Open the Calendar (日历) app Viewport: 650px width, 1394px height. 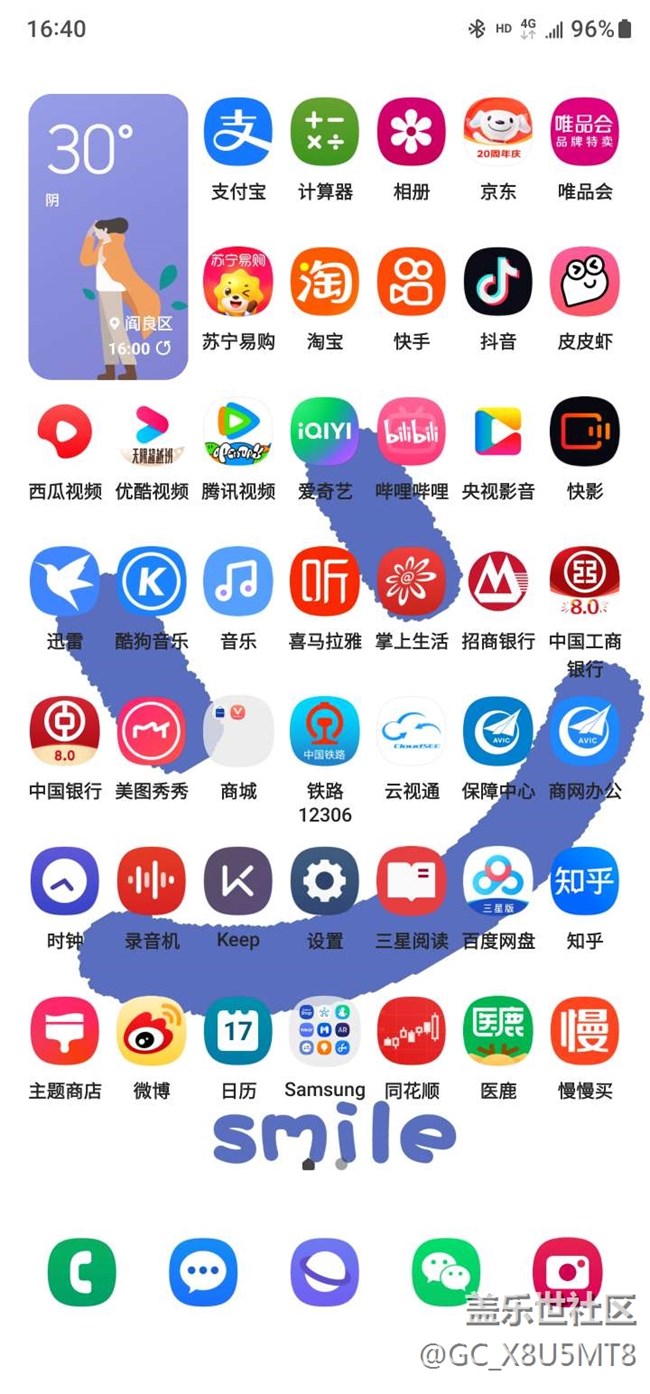tap(238, 1031)
